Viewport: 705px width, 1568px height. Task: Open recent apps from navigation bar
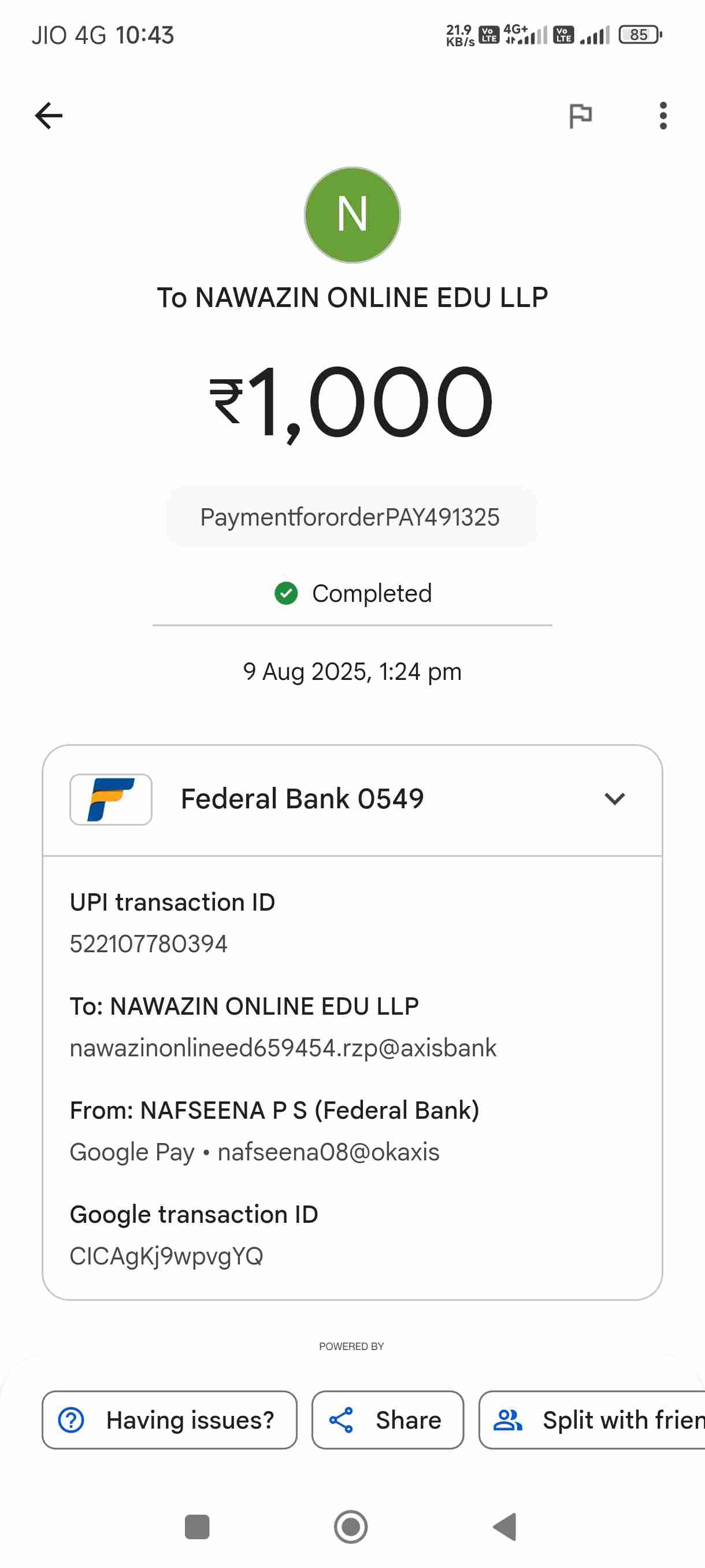196,1526
